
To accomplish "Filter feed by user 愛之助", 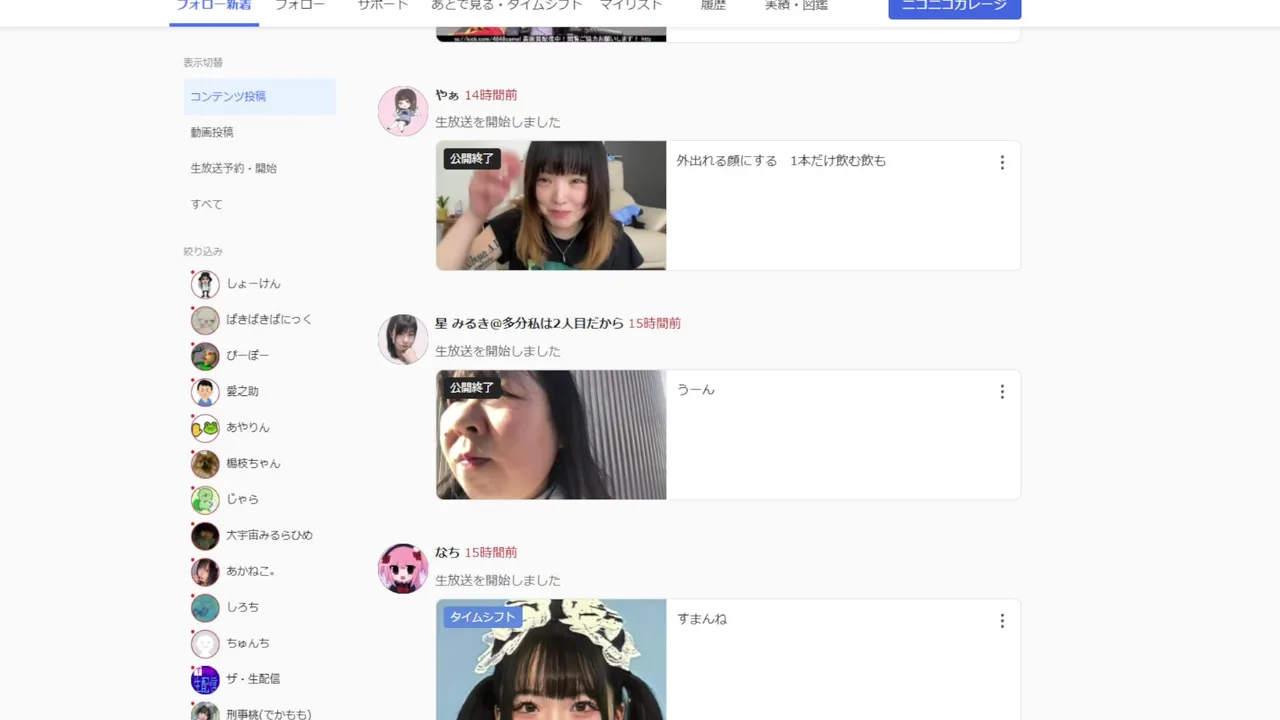I will (242, 391).
